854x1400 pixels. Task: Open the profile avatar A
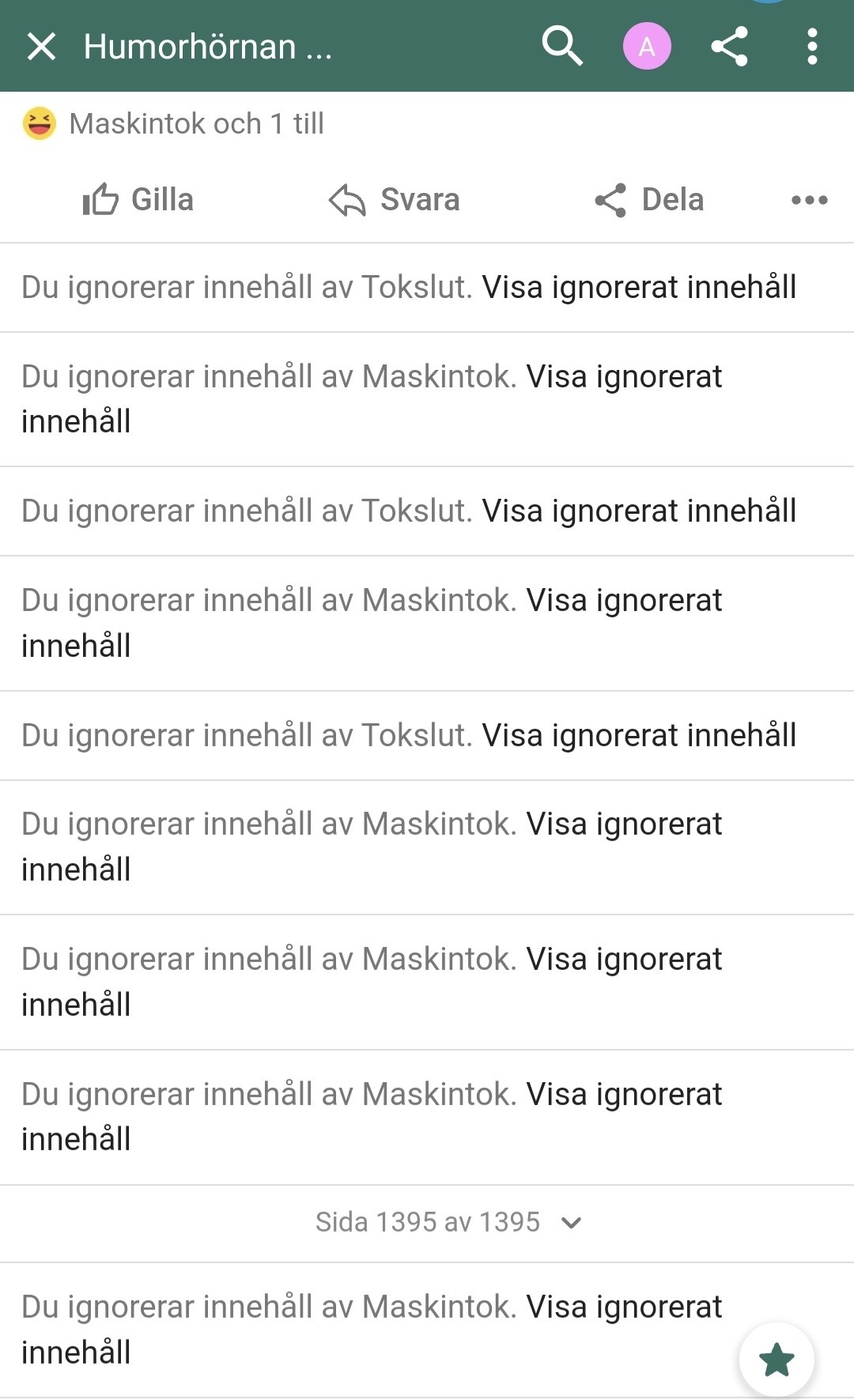(x=647, y=47)
